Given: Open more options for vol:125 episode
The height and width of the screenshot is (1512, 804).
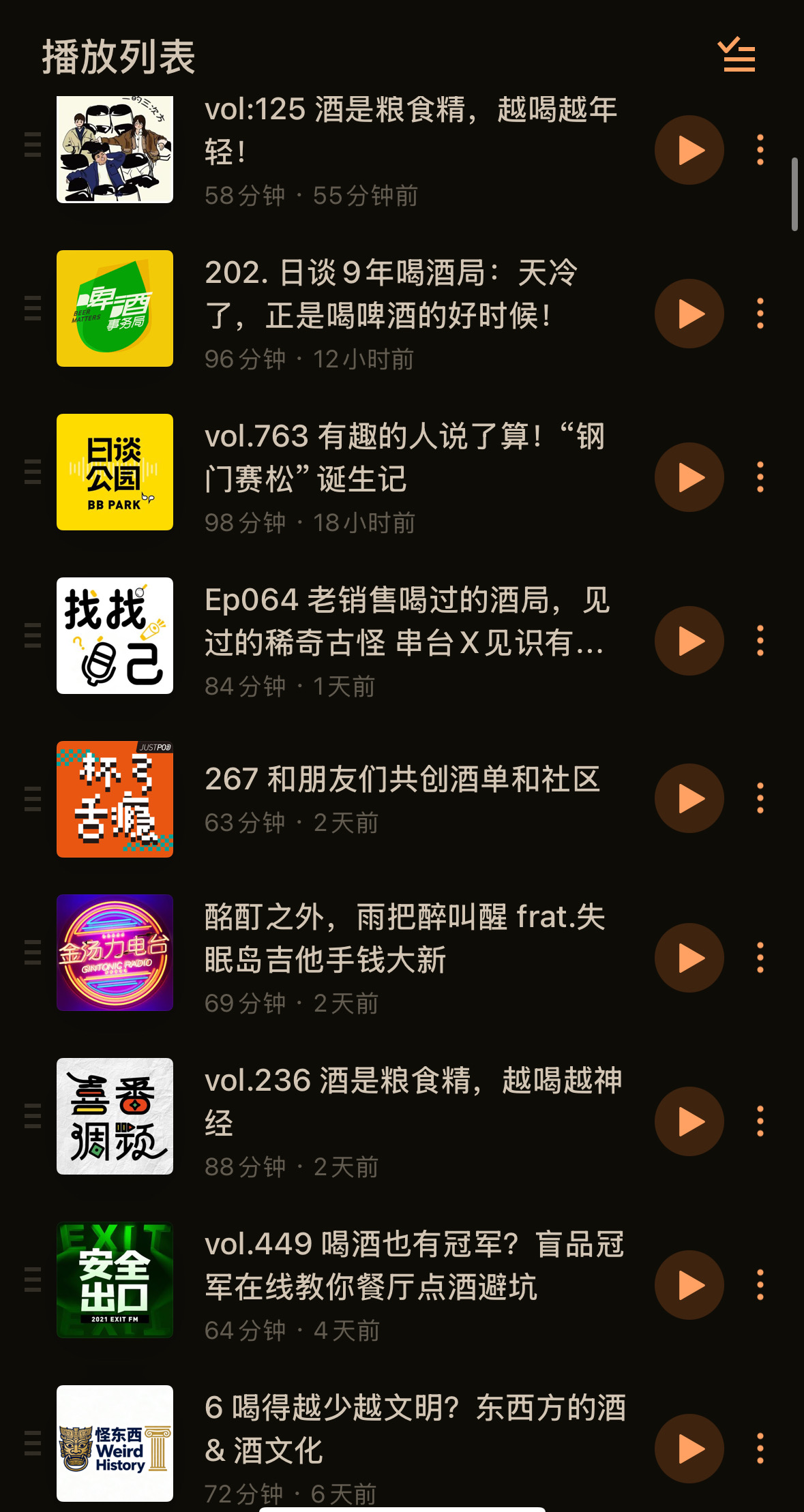Looking at the screenshot, I should (760, 150).
